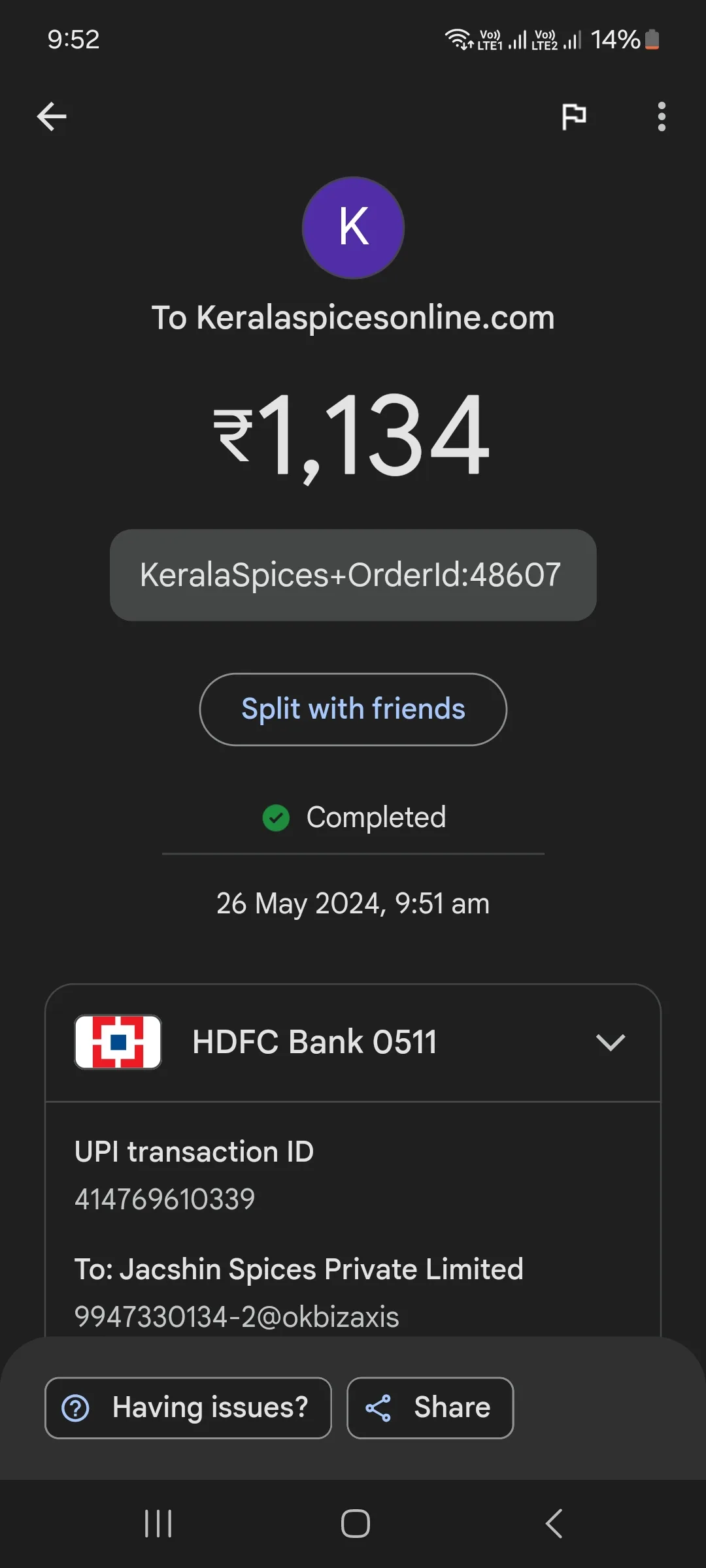
Task: Share this payment receipt
Action: pos(430,1408)
